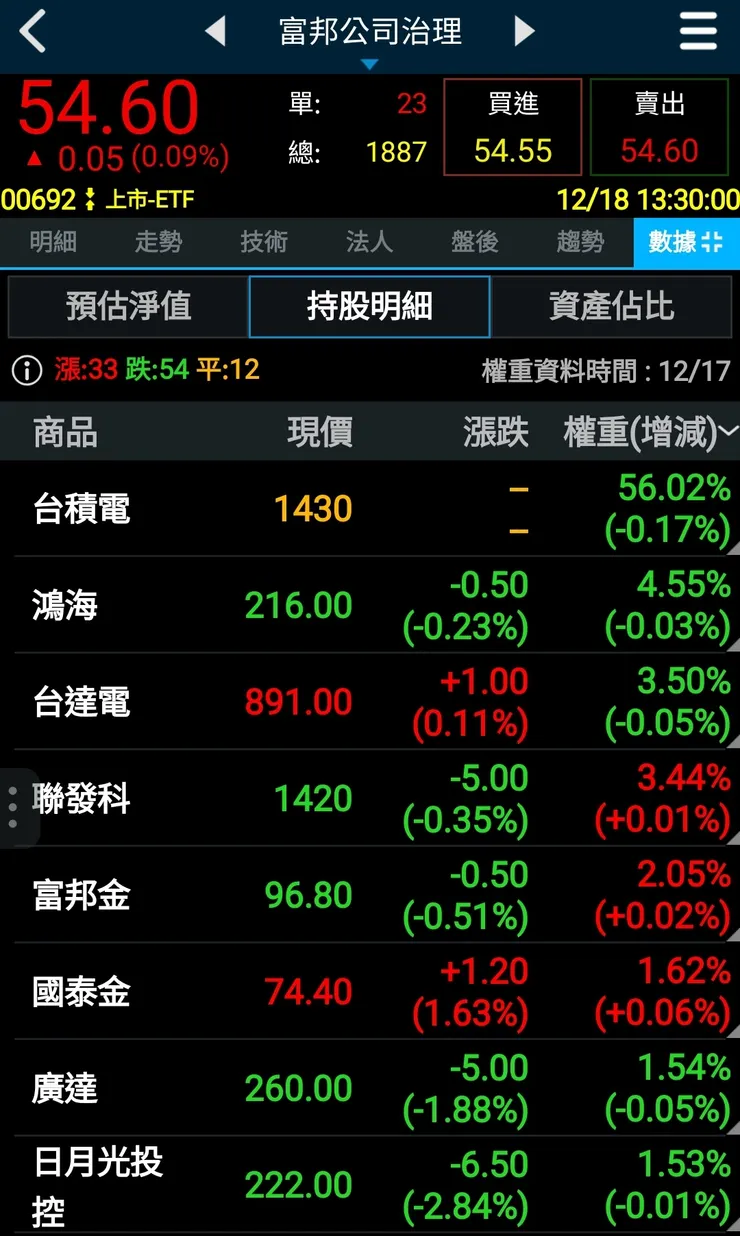Switch to the 技術 tab
The height and width of the screenshot is (1236, 740).
[x=263, y=243]
